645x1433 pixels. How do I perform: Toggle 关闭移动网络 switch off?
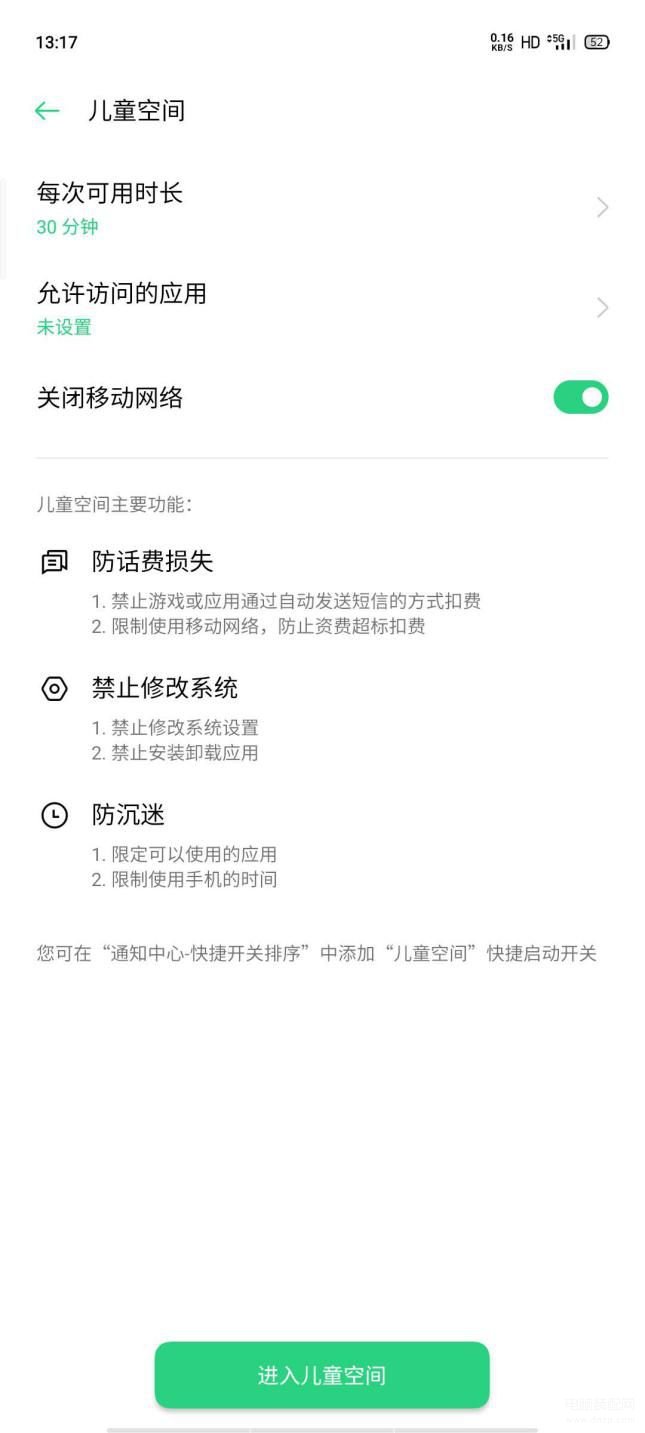(x=581, y=397)
